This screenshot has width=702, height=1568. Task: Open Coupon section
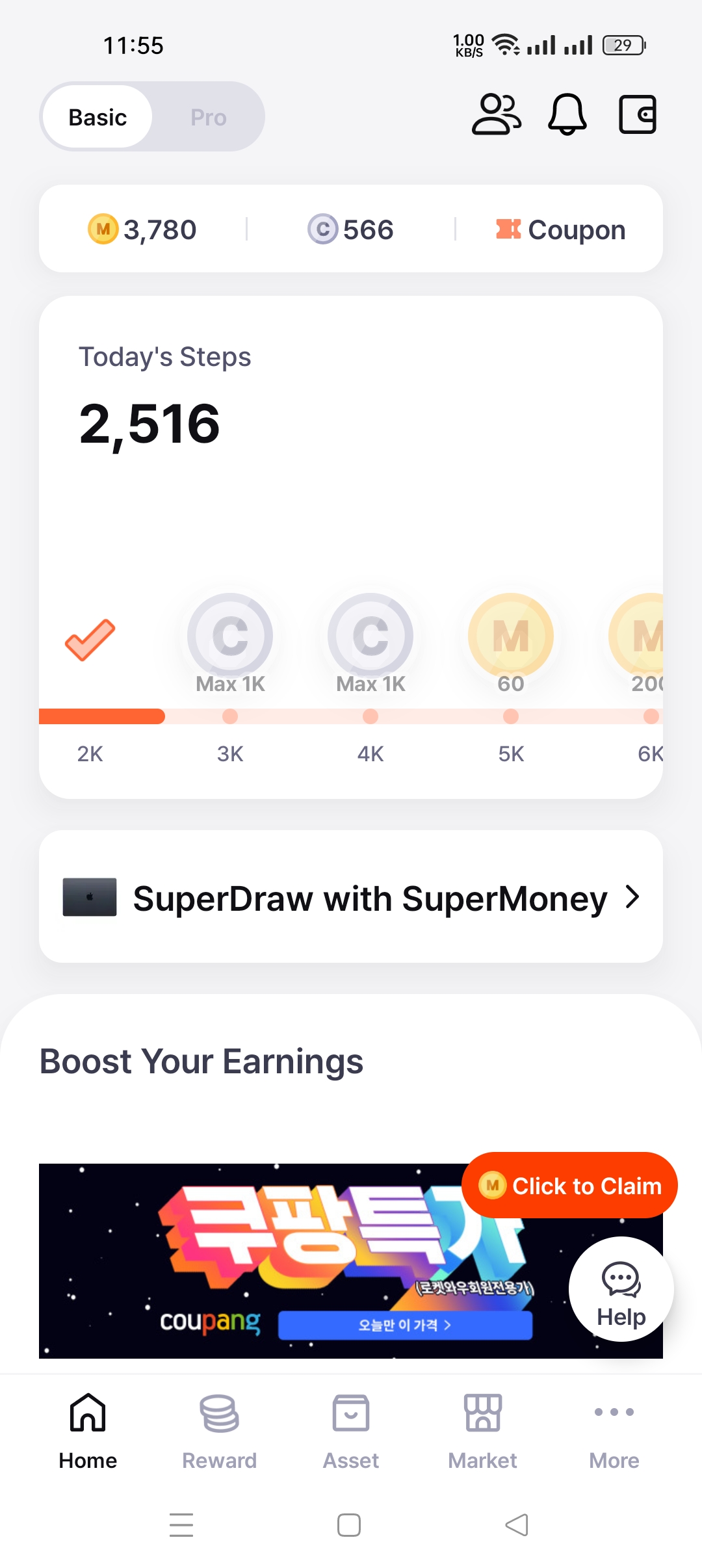click(x=560, y=229)
